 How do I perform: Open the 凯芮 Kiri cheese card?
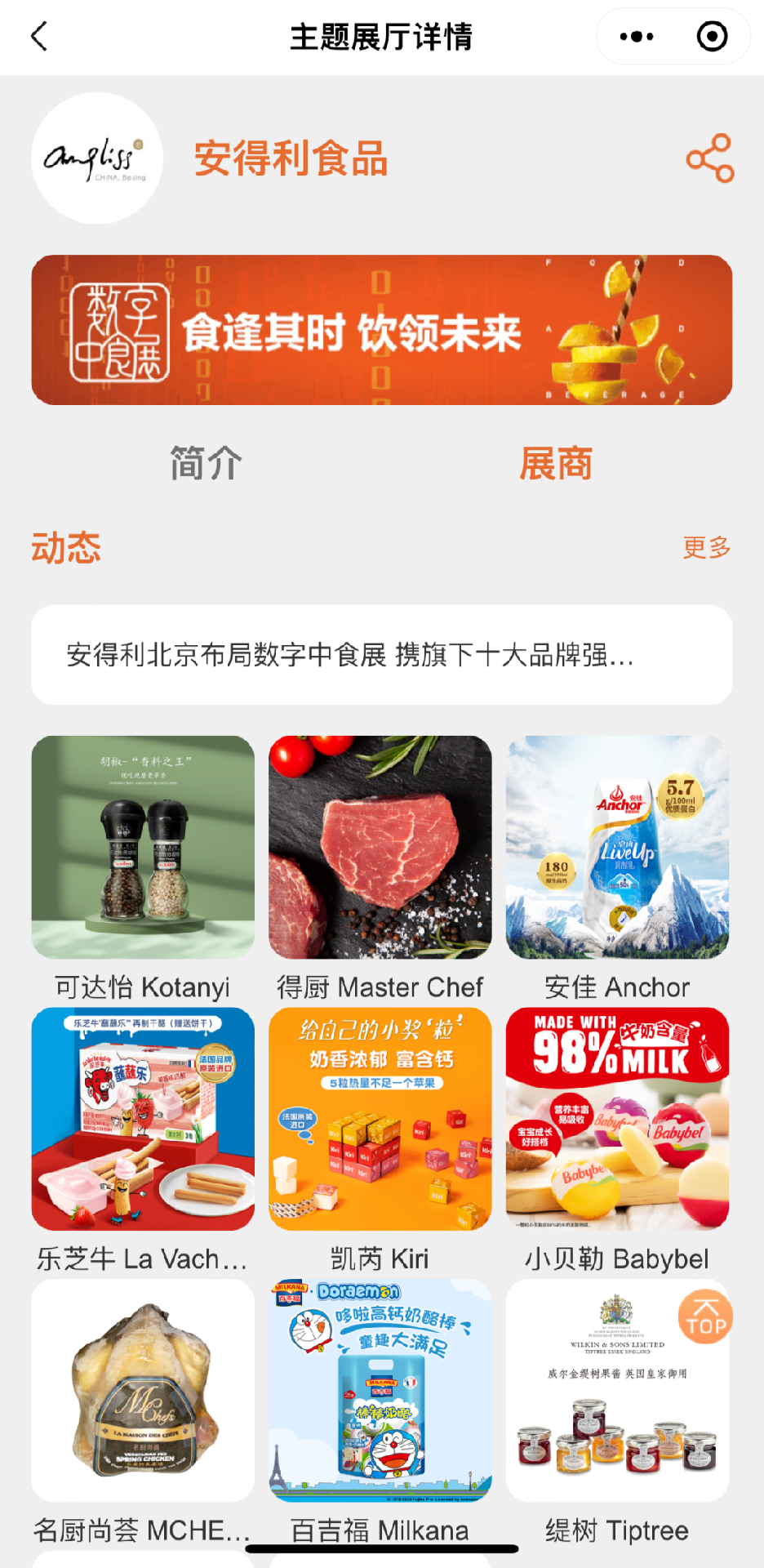(x=380, y=1119)
